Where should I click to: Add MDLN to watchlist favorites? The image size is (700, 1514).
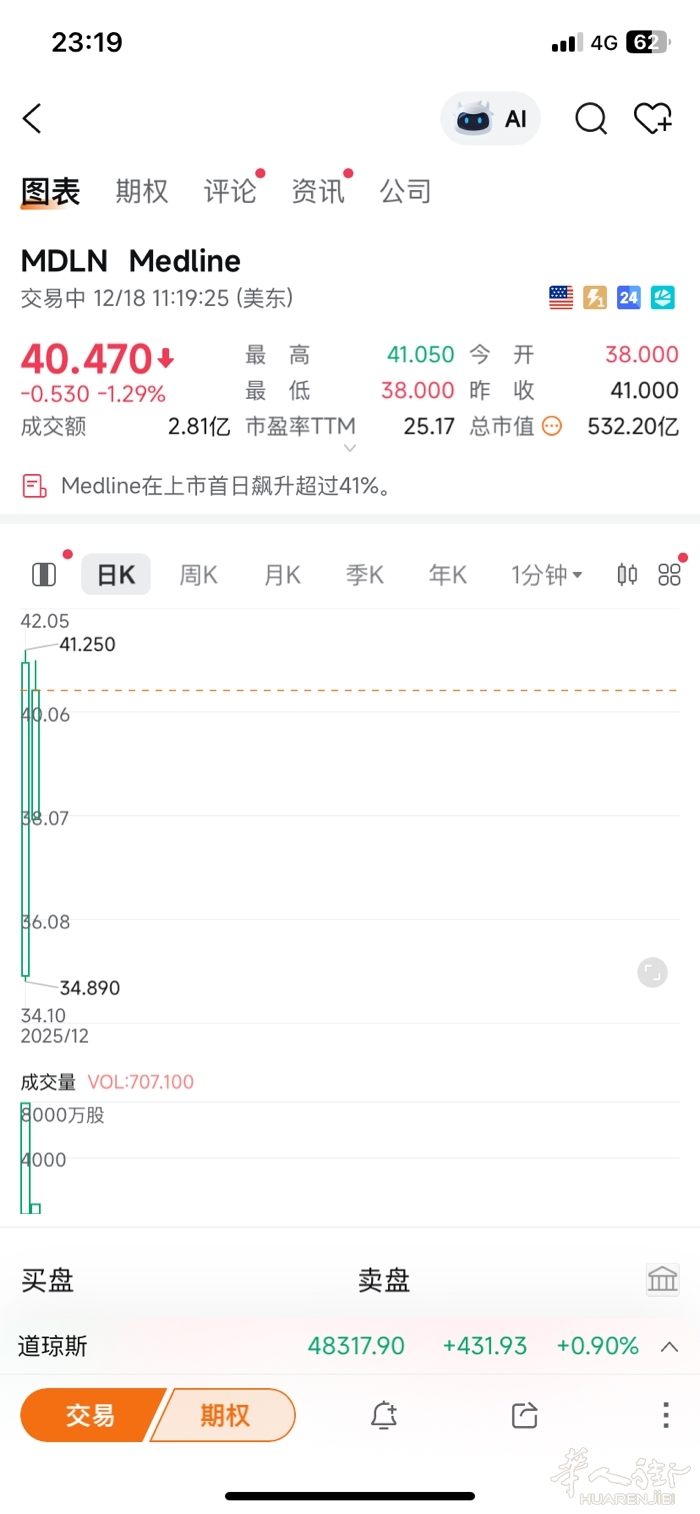coord(653,119)
